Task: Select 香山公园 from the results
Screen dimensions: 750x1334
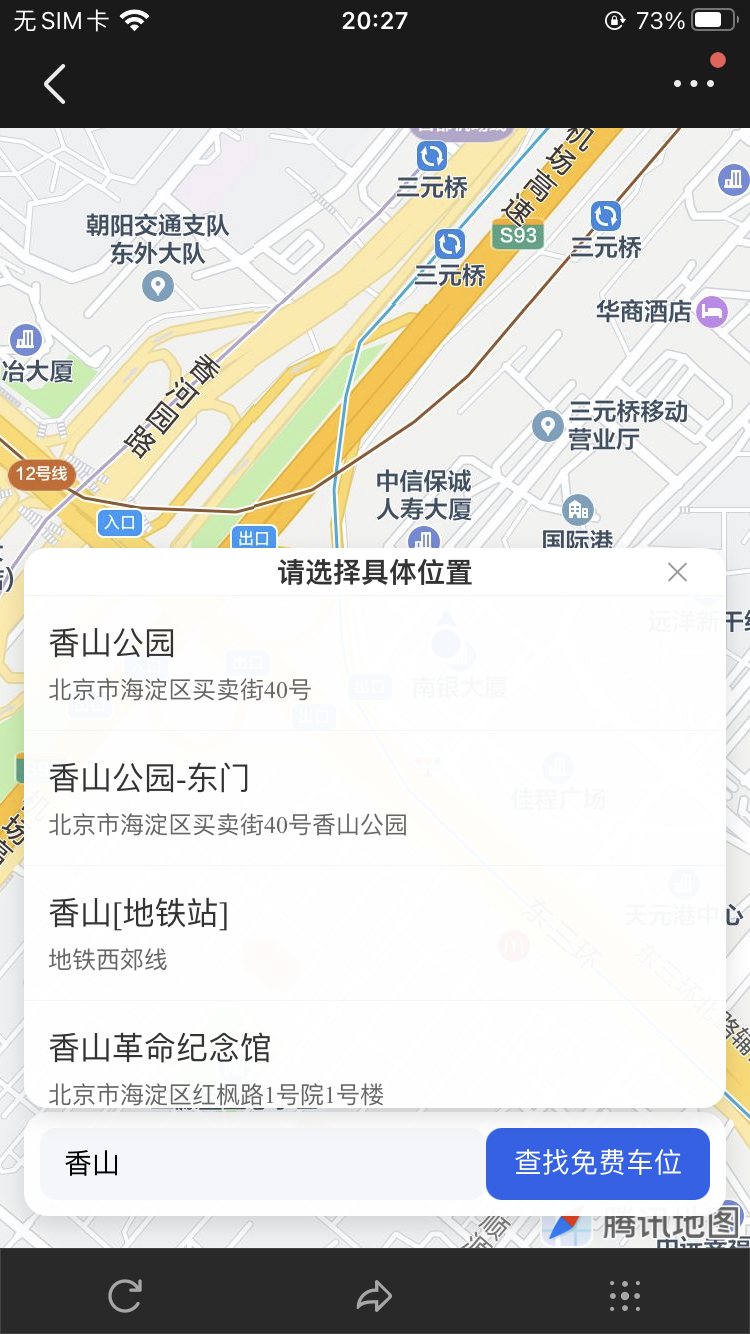Action: click(375, 663)
